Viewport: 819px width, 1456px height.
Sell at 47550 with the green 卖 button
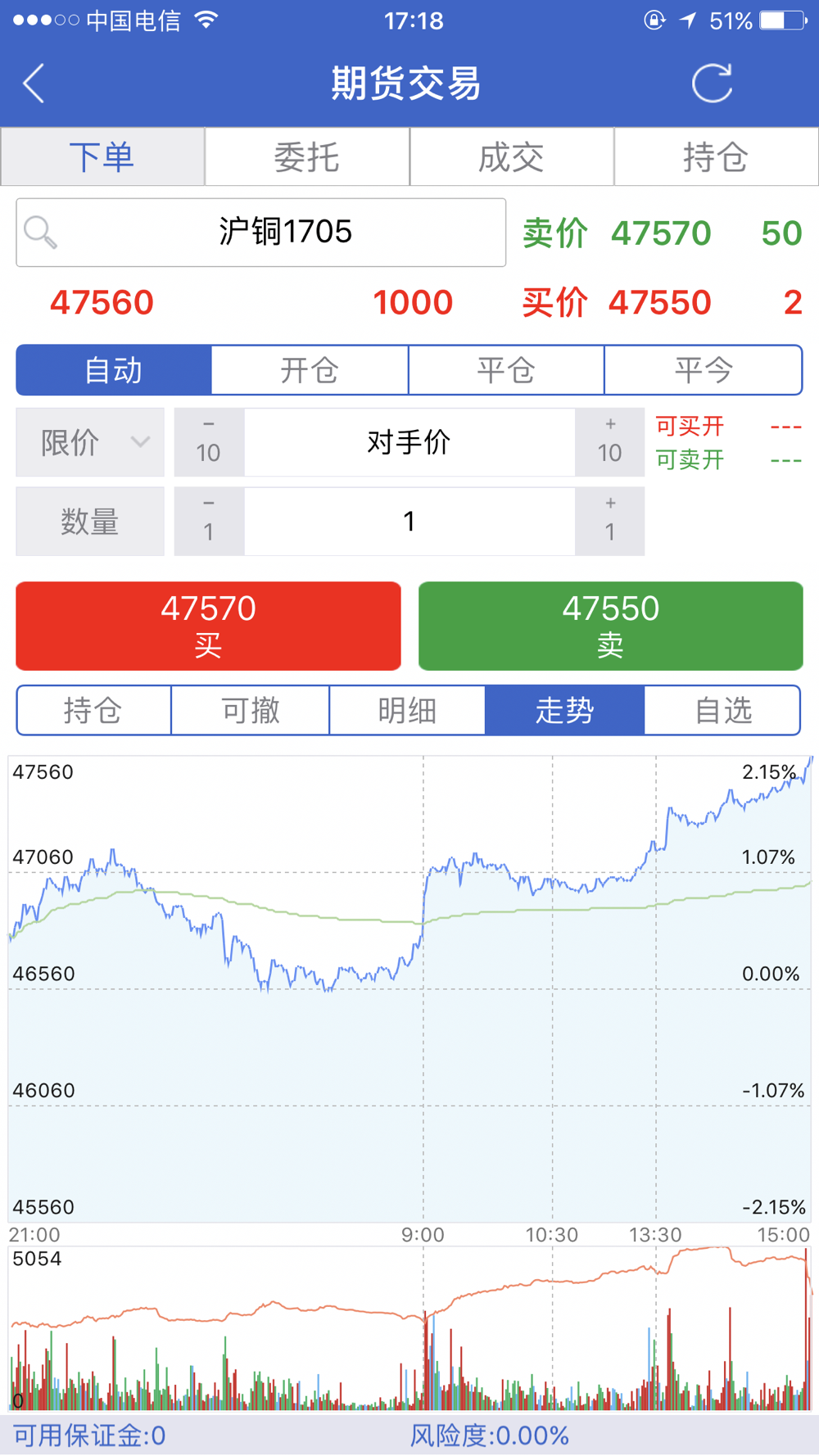point(610,626)
